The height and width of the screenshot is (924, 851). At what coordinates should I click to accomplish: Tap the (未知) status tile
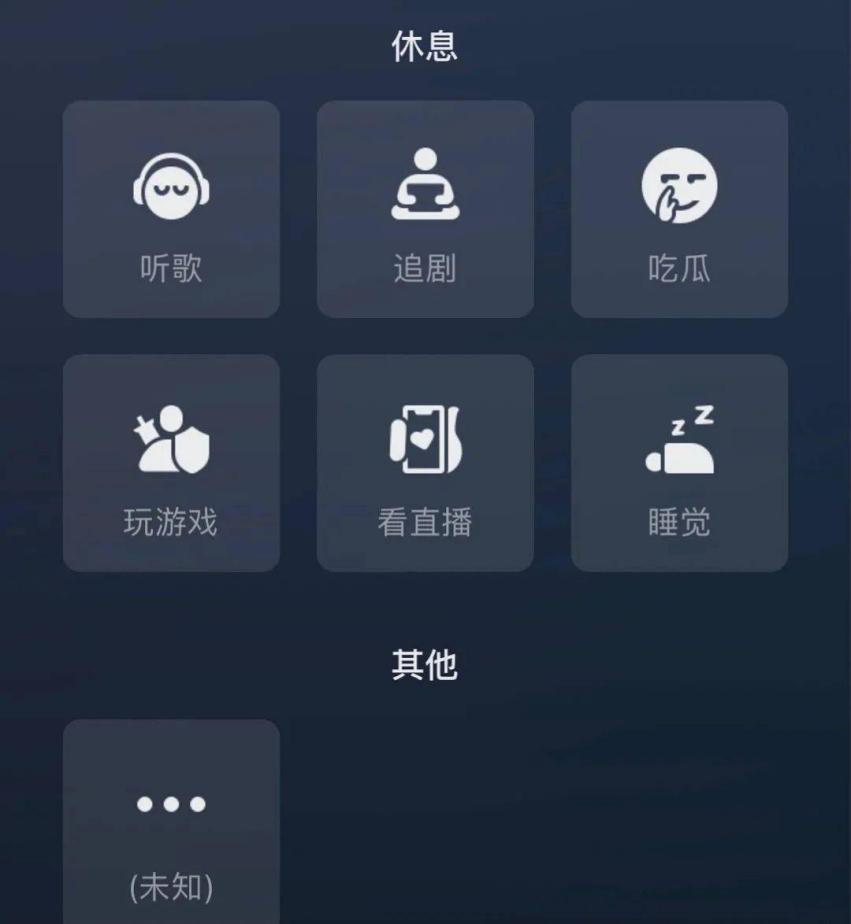(x=170, y=820)
